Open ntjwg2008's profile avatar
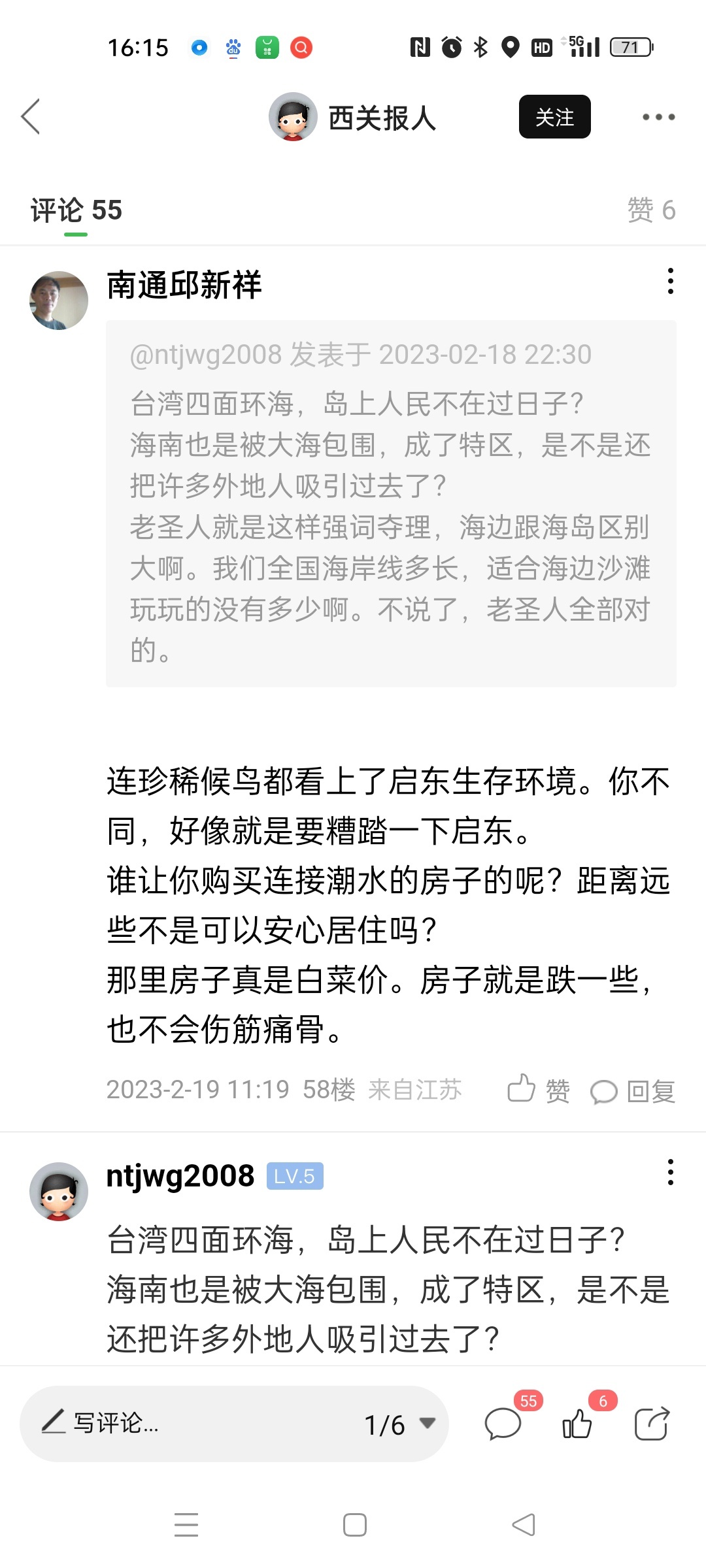Image resolution: width=706 pixels, height=1568 pixels. tap(59, 1191)
